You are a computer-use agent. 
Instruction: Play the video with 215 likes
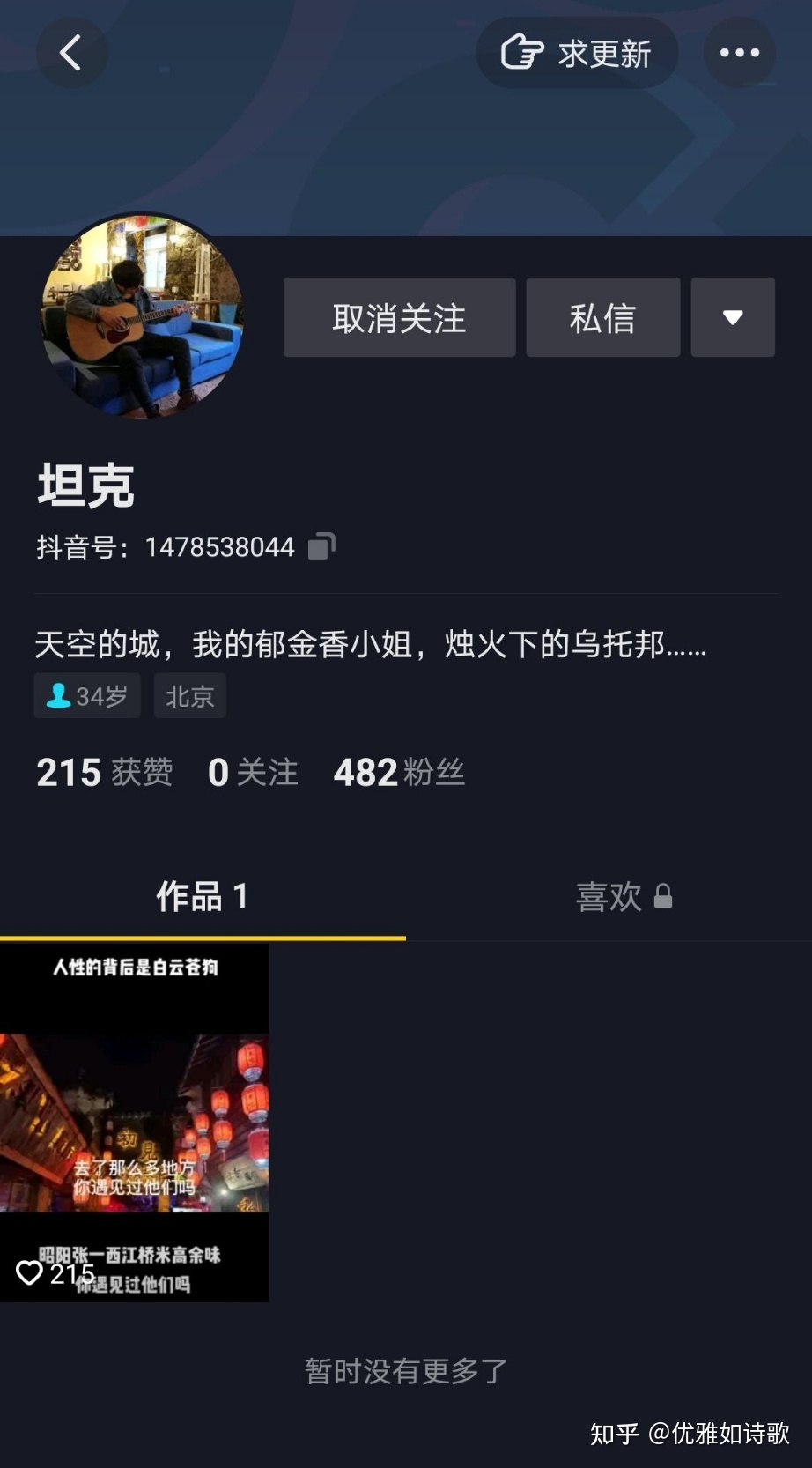pyautogui.click(x=134, y=1122)
